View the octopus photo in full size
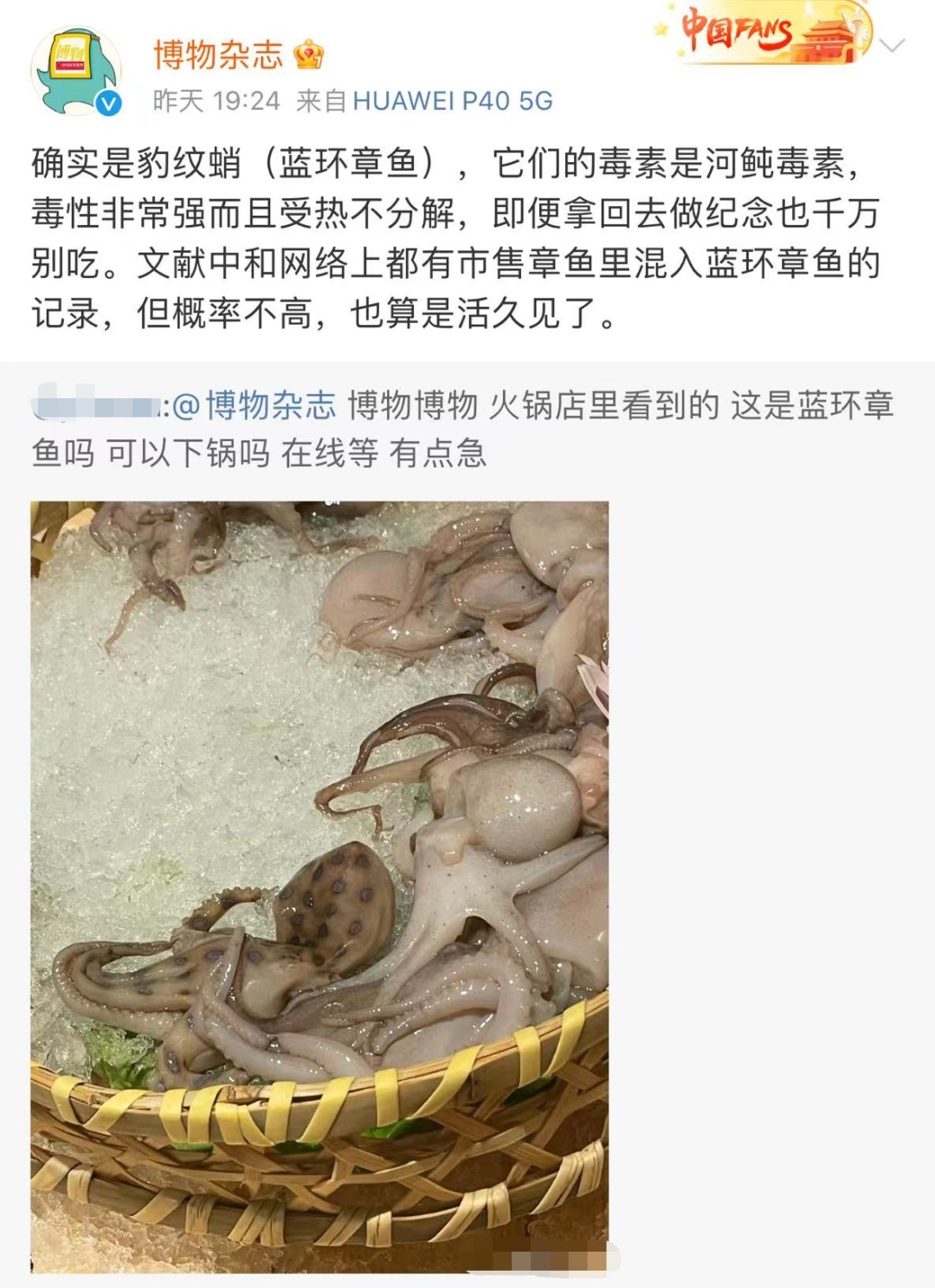This screenshot has width=935, height=1288. tap(319, 885)
